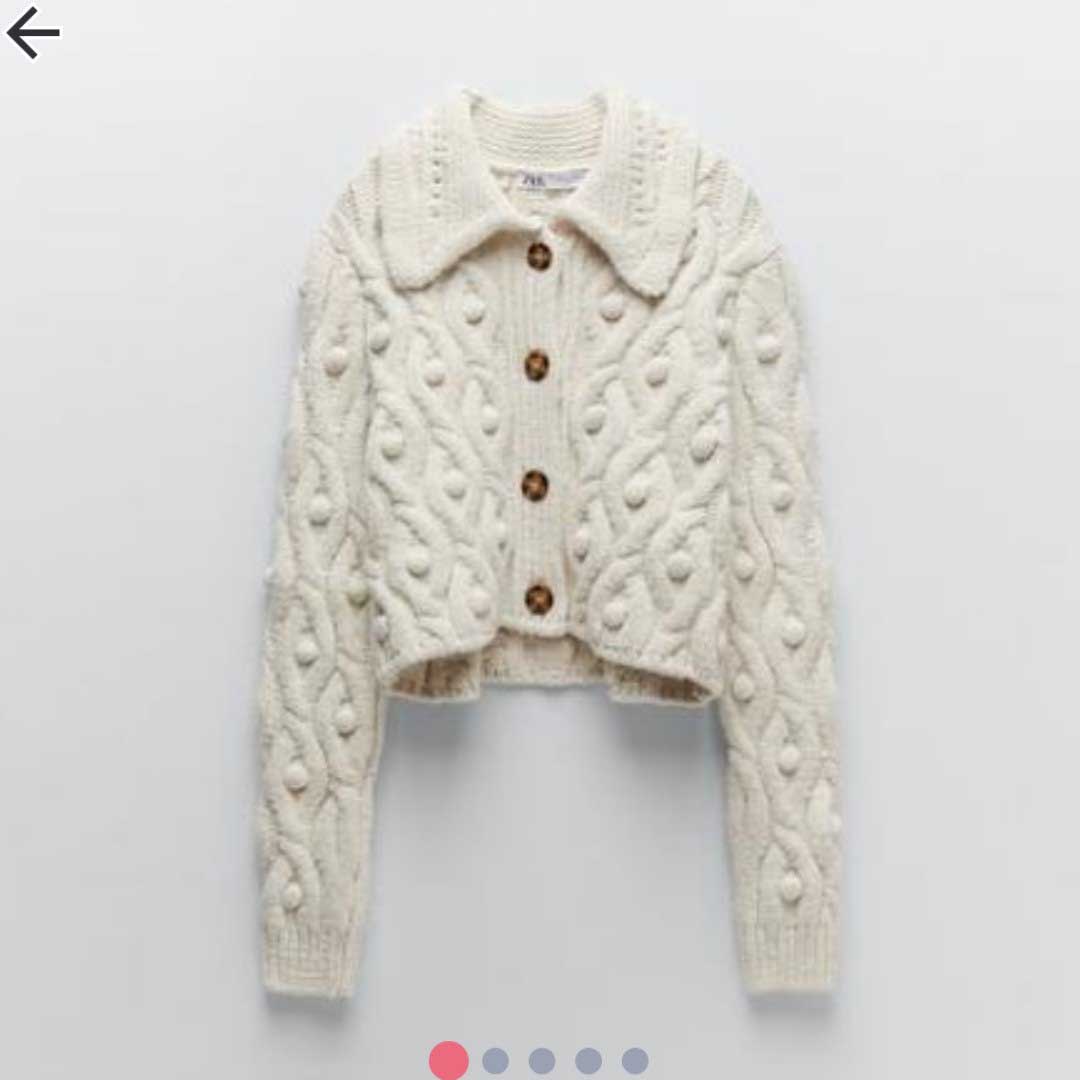Go back using the arrow icon
This screenshot has height=1080, width=1080.
point(34,32)
